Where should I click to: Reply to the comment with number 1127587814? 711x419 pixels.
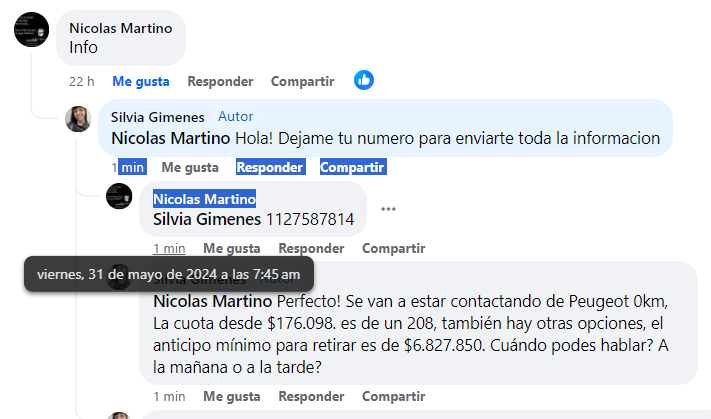[311, 248]
